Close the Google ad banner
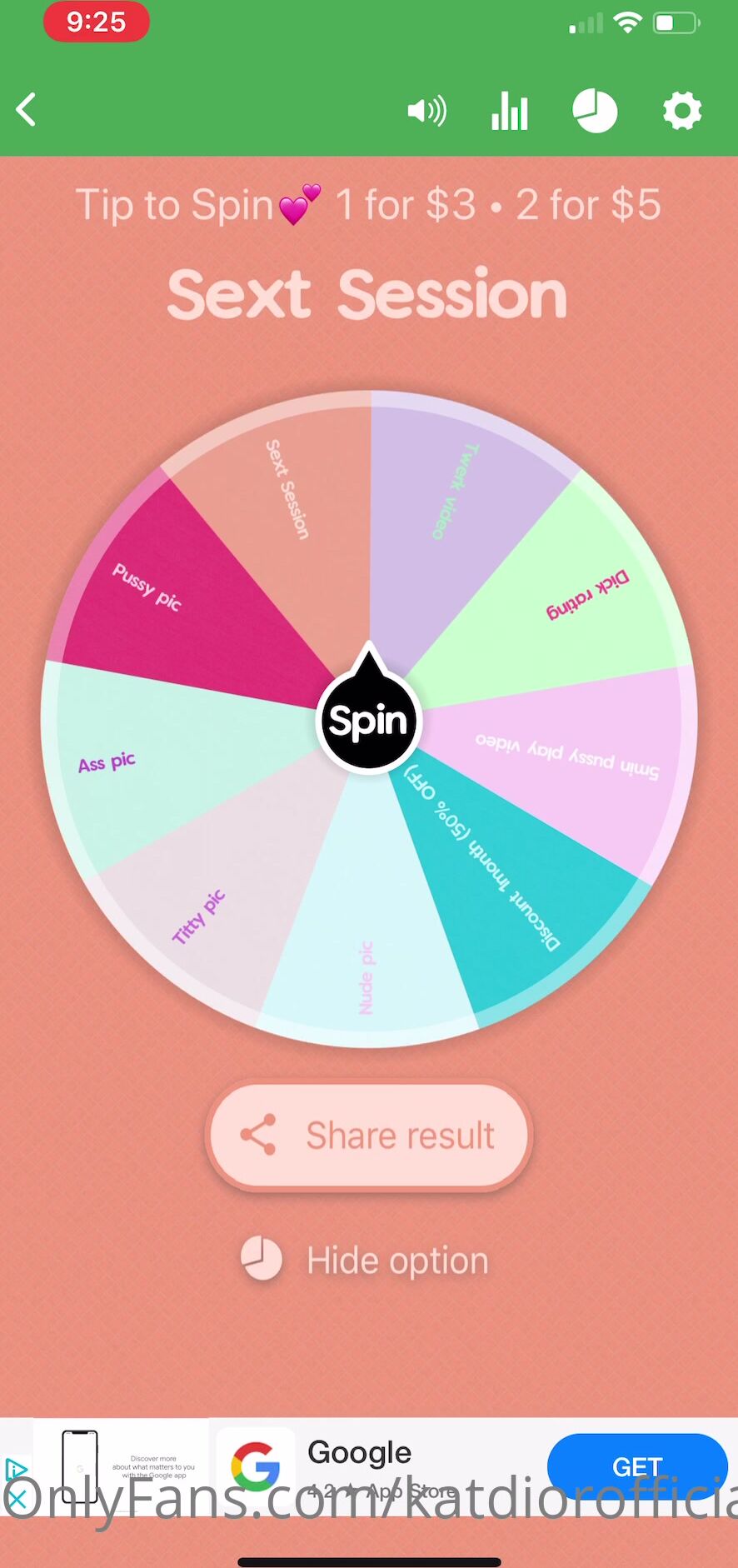 point(17,1501)
